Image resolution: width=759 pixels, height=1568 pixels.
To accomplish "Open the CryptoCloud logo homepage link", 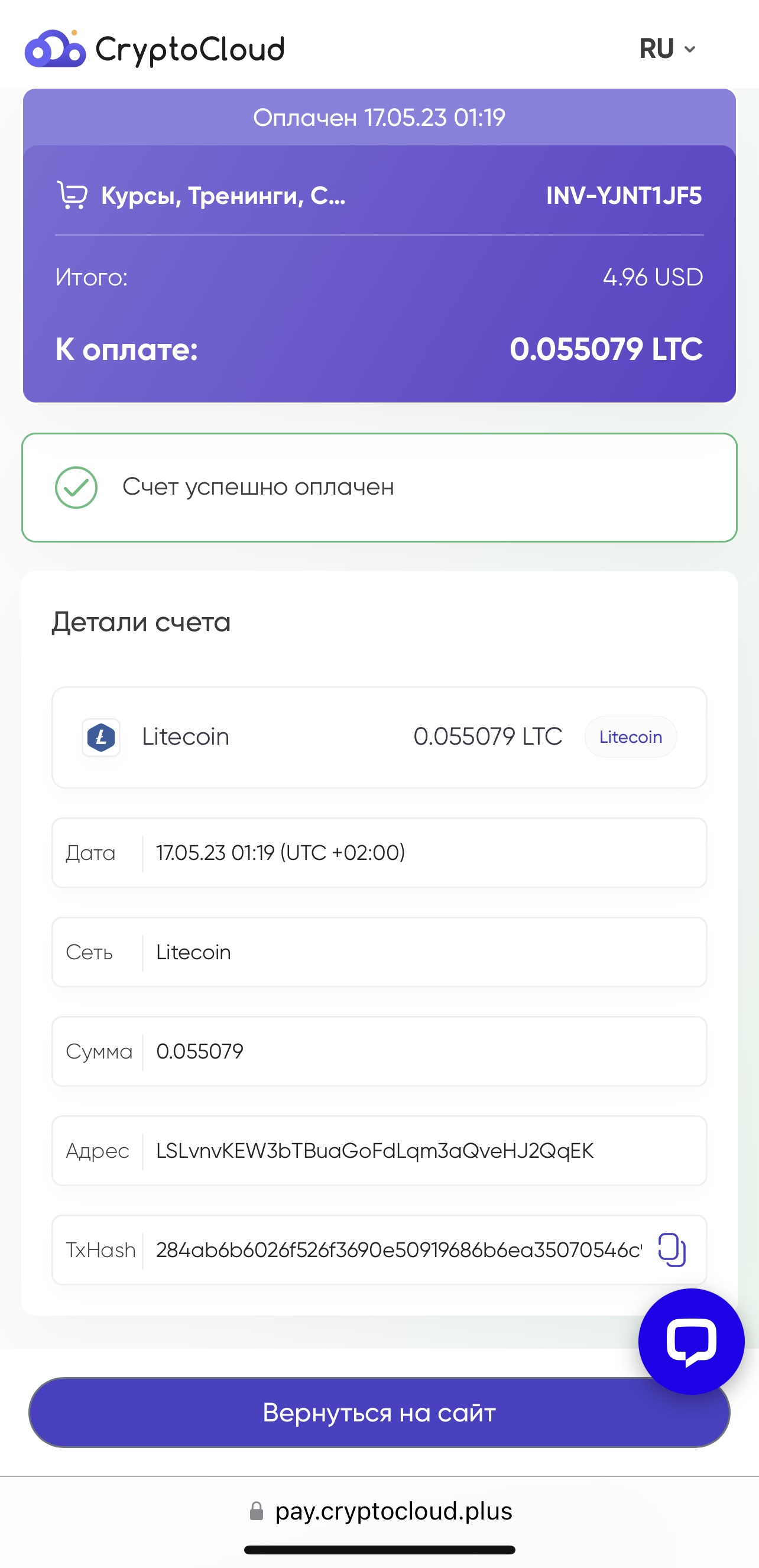I will click(x=155, y=48).
